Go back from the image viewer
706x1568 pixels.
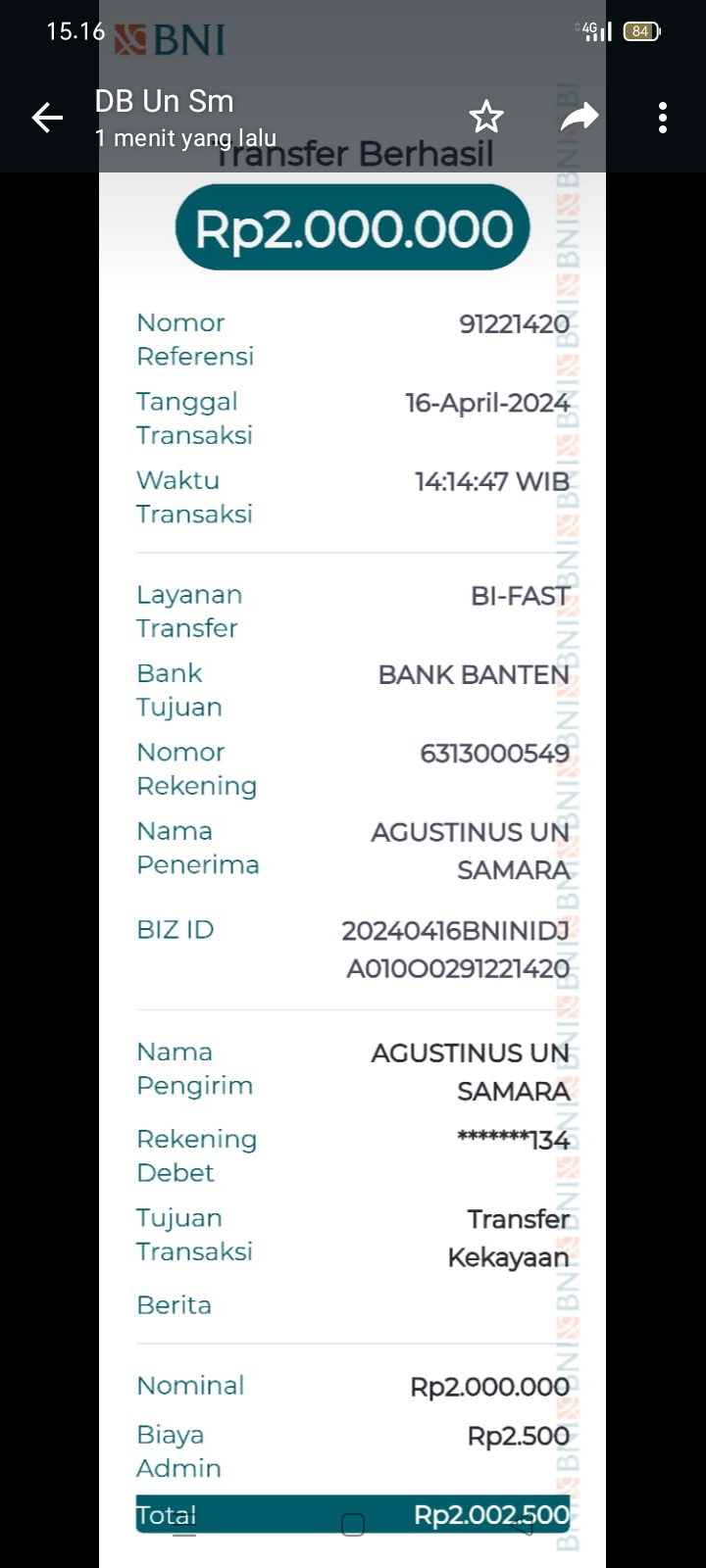tap(47, 118)
